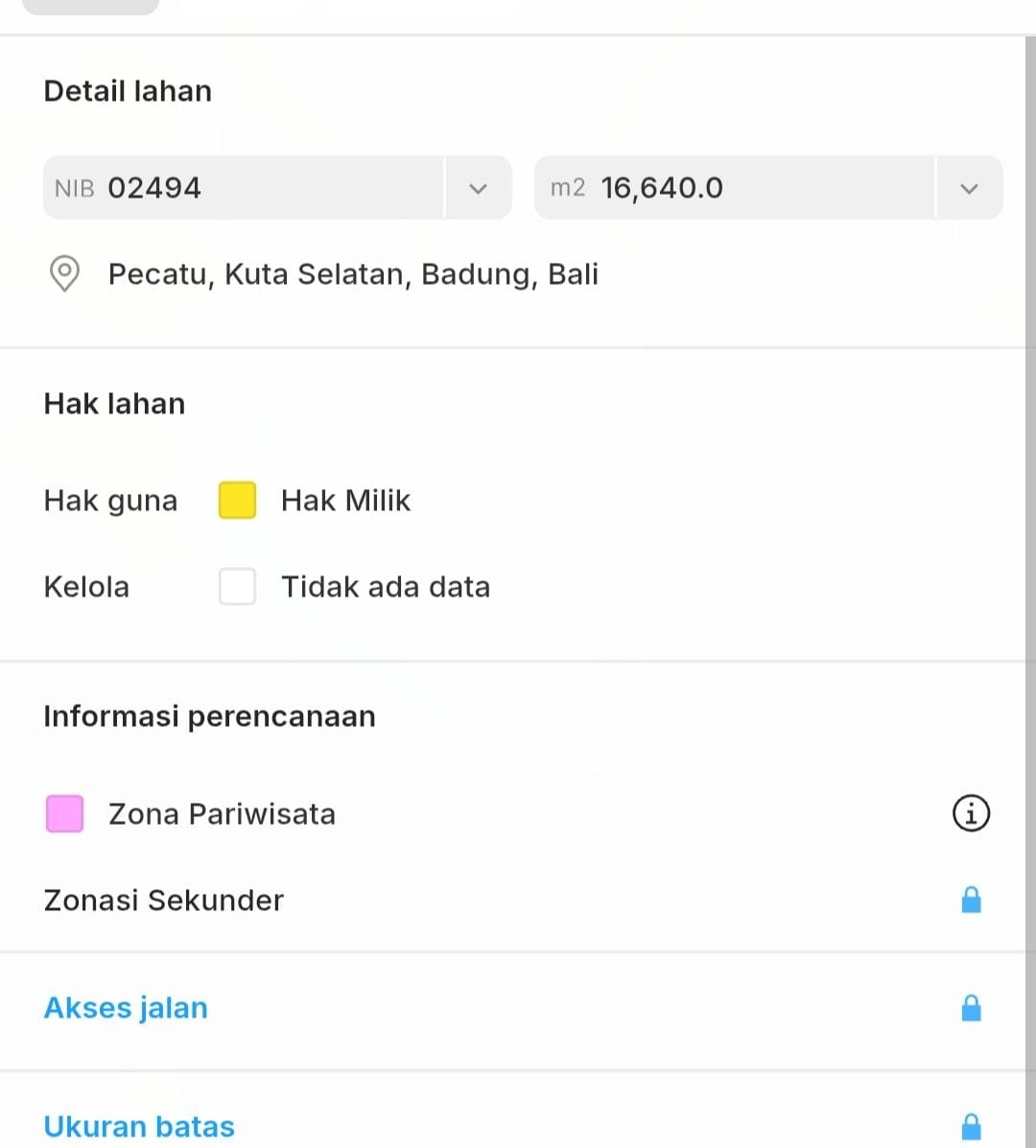The height and width of the screenshot is (1148, 1036).
Task: Expand the NIB 02494 dropdown
Action: pos(478,188)
